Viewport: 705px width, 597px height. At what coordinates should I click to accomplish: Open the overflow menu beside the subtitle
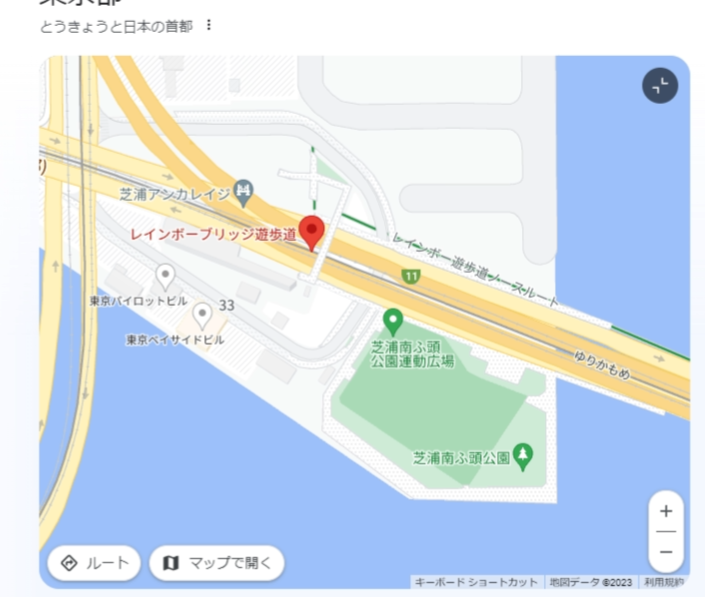pos(208,25)
